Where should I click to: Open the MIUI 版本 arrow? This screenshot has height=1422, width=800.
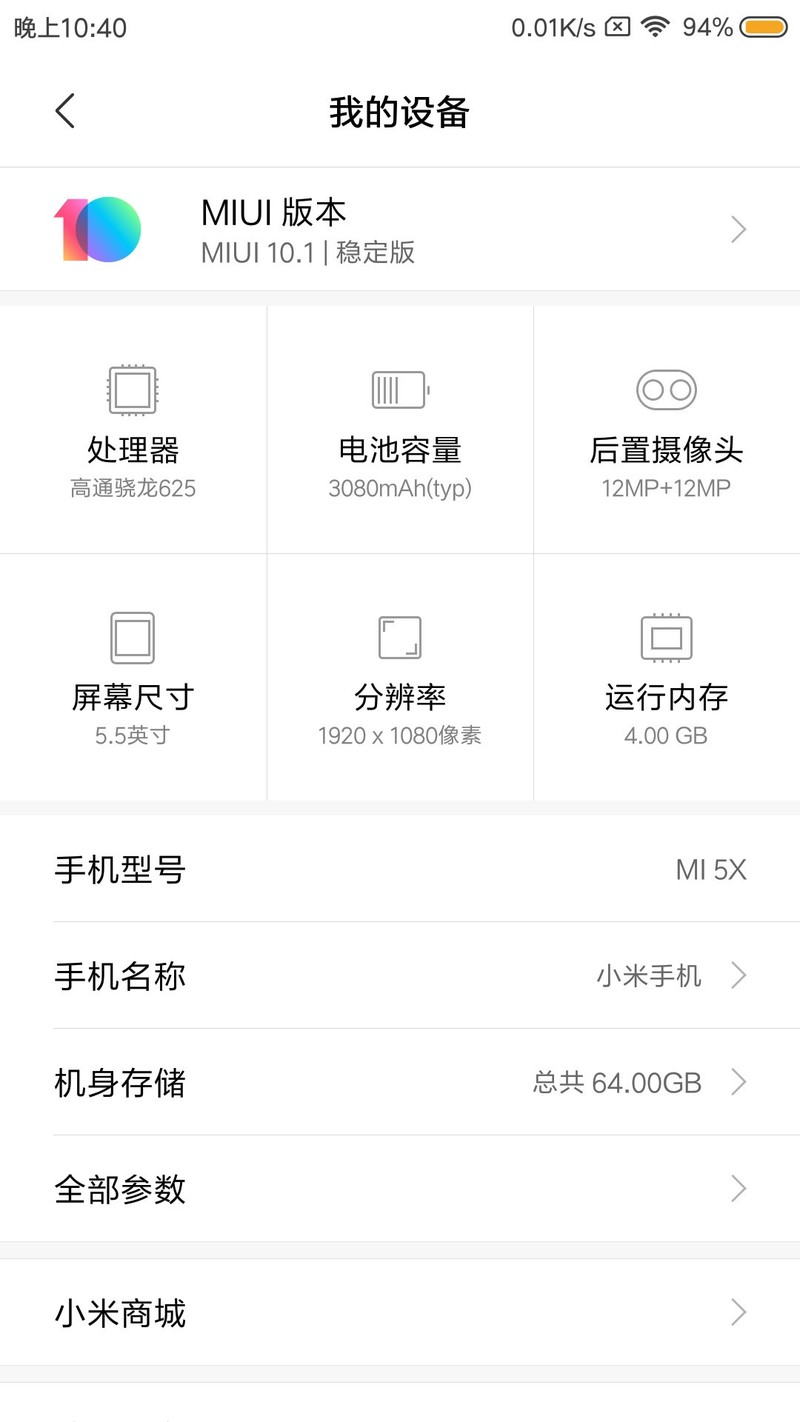click(738, 228)
